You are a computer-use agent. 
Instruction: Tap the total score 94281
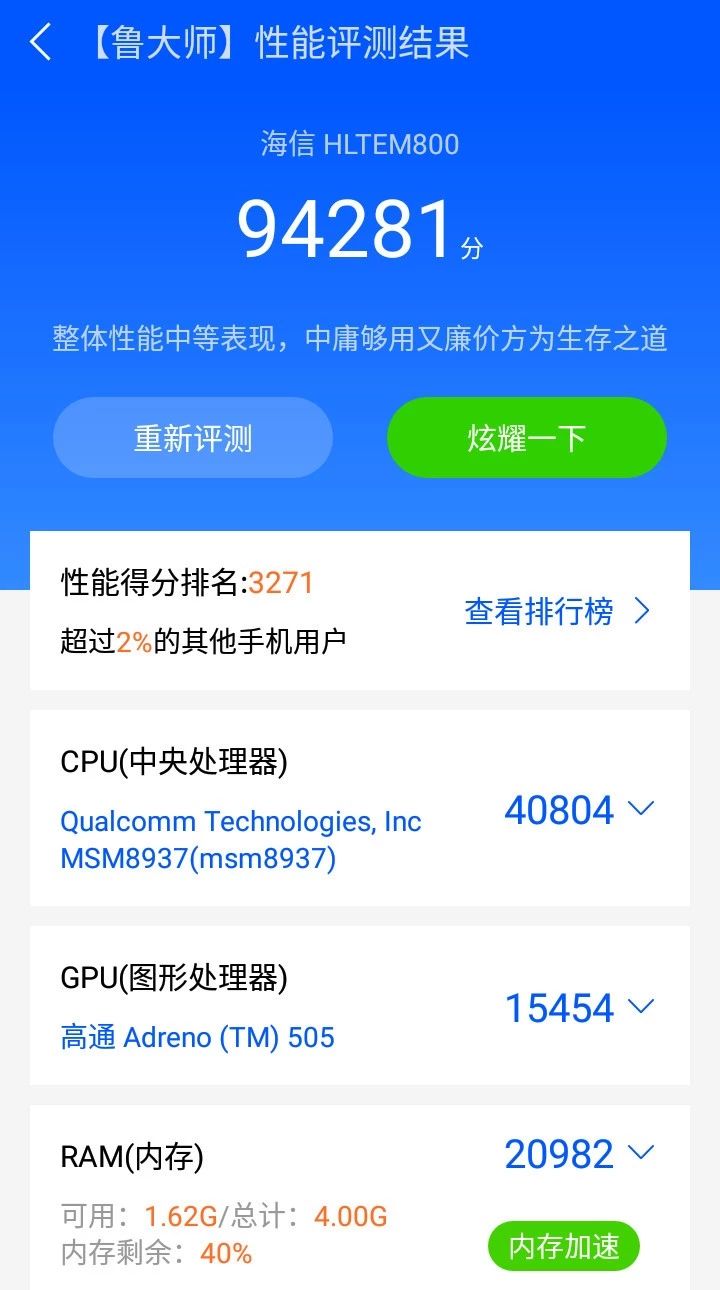coord(347,232)
